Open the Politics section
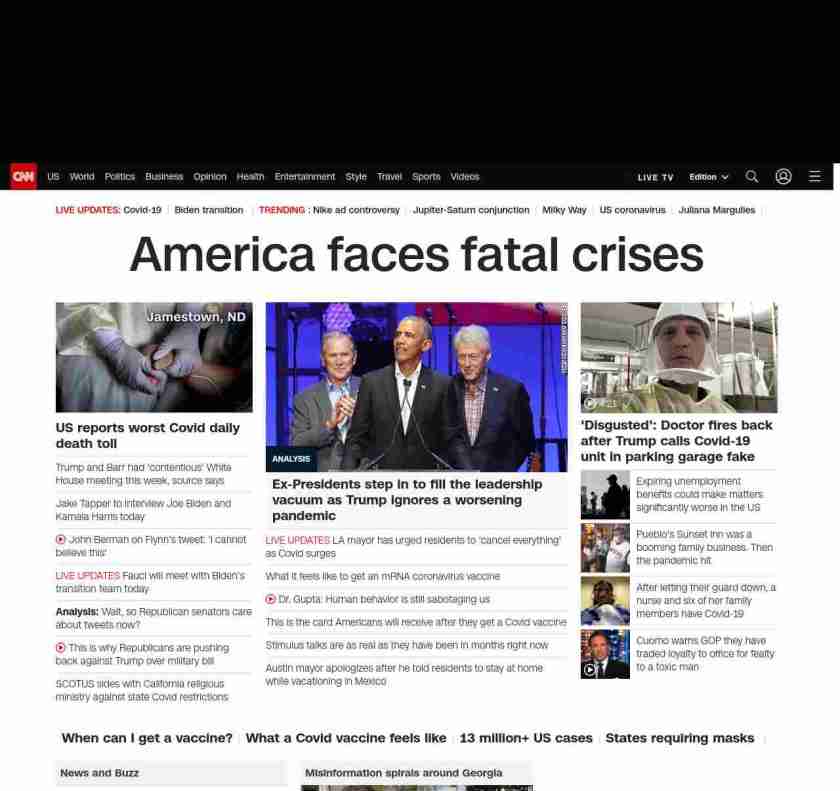The image size is (840, 791). (120, 177)
